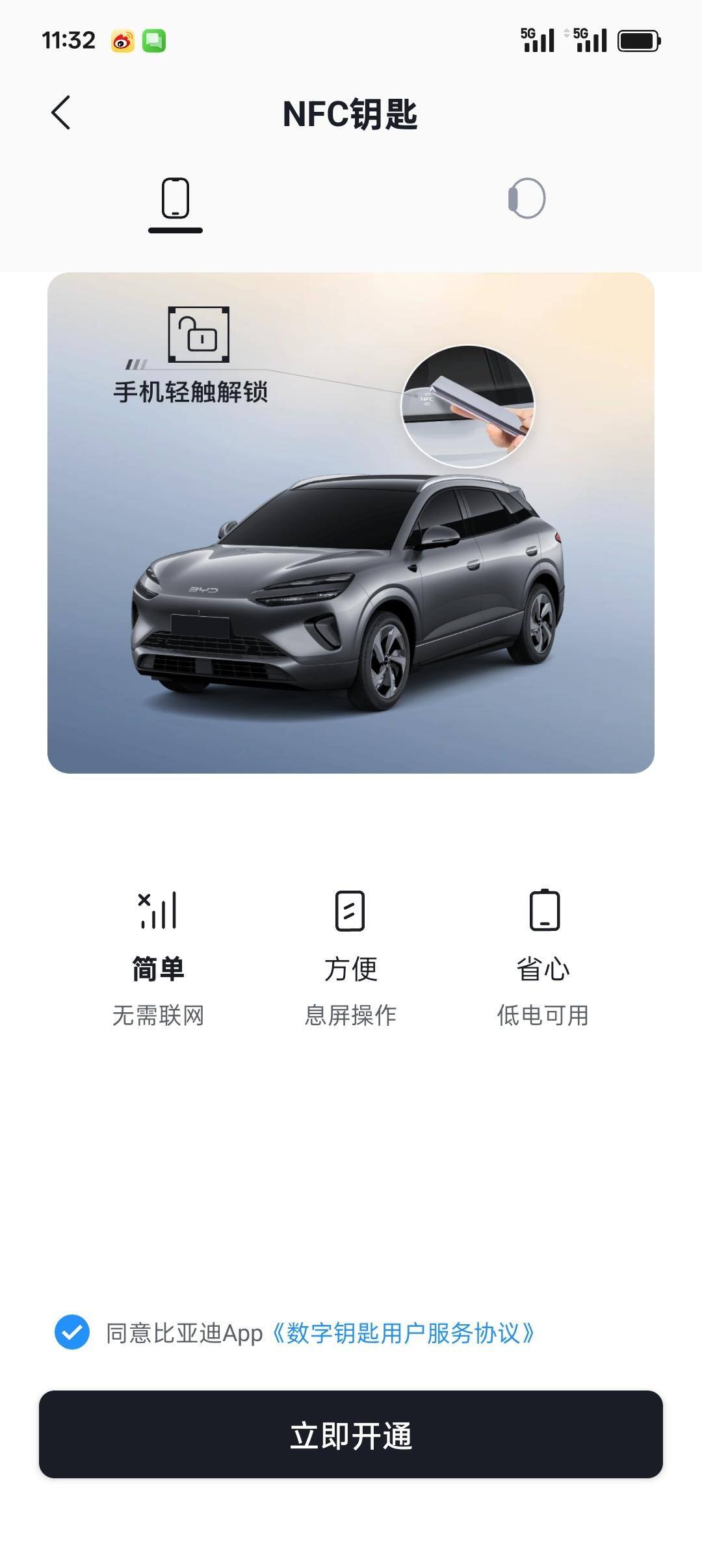Go back from NFC钥匙 page
Screen dimensions: 702x1568
coord(61,113)
